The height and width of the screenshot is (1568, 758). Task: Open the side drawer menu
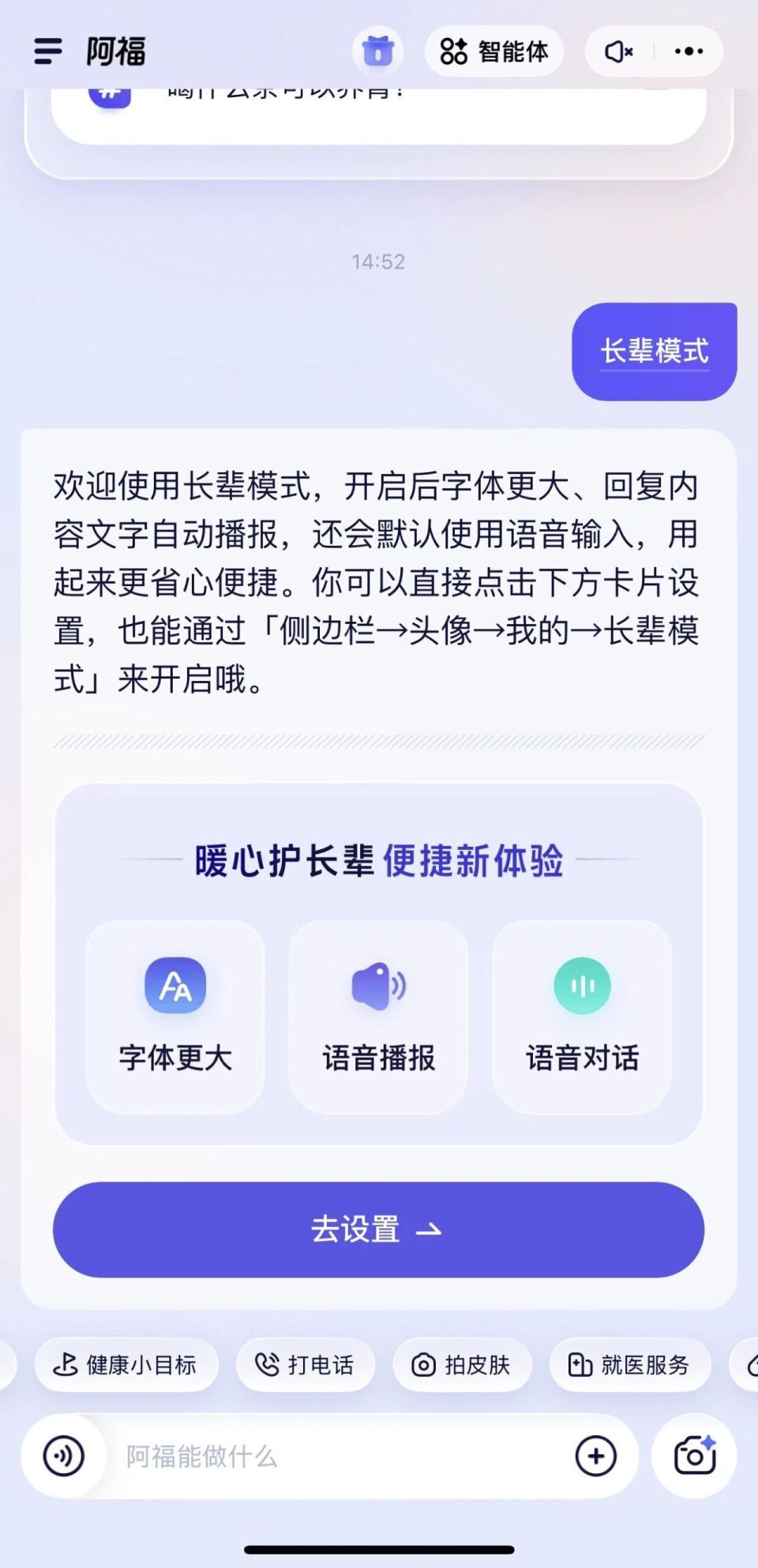pos(48,51)
